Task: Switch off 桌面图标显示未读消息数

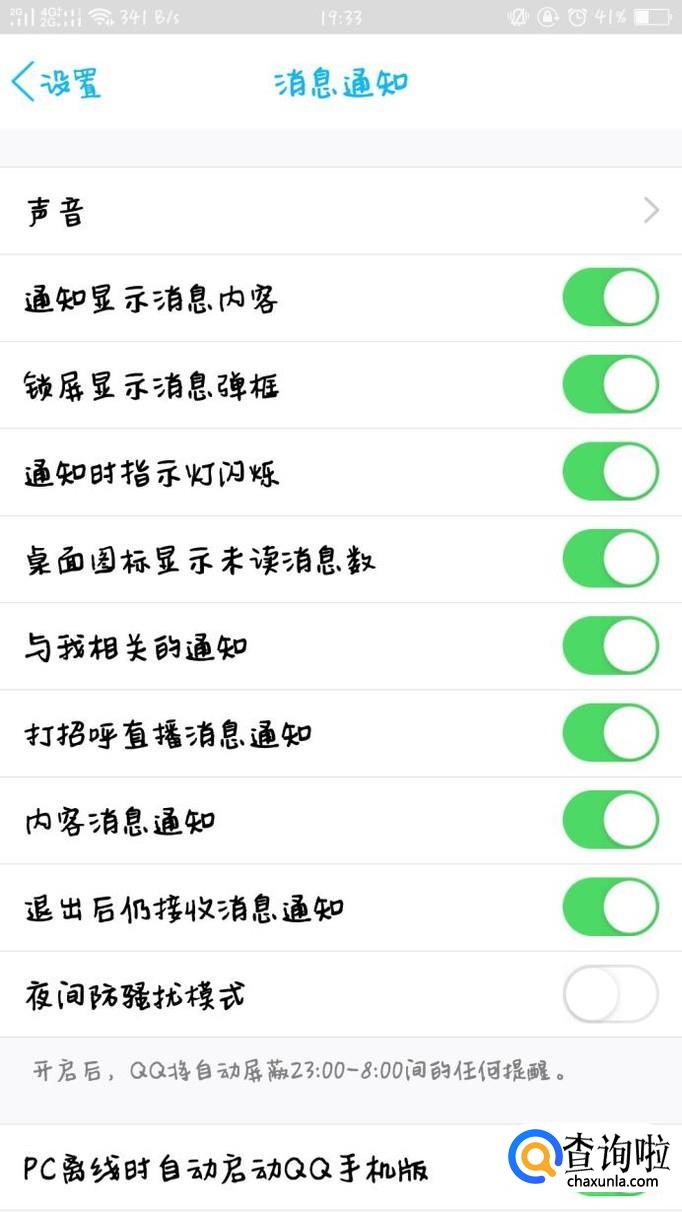Action: [x=610, y=559]
